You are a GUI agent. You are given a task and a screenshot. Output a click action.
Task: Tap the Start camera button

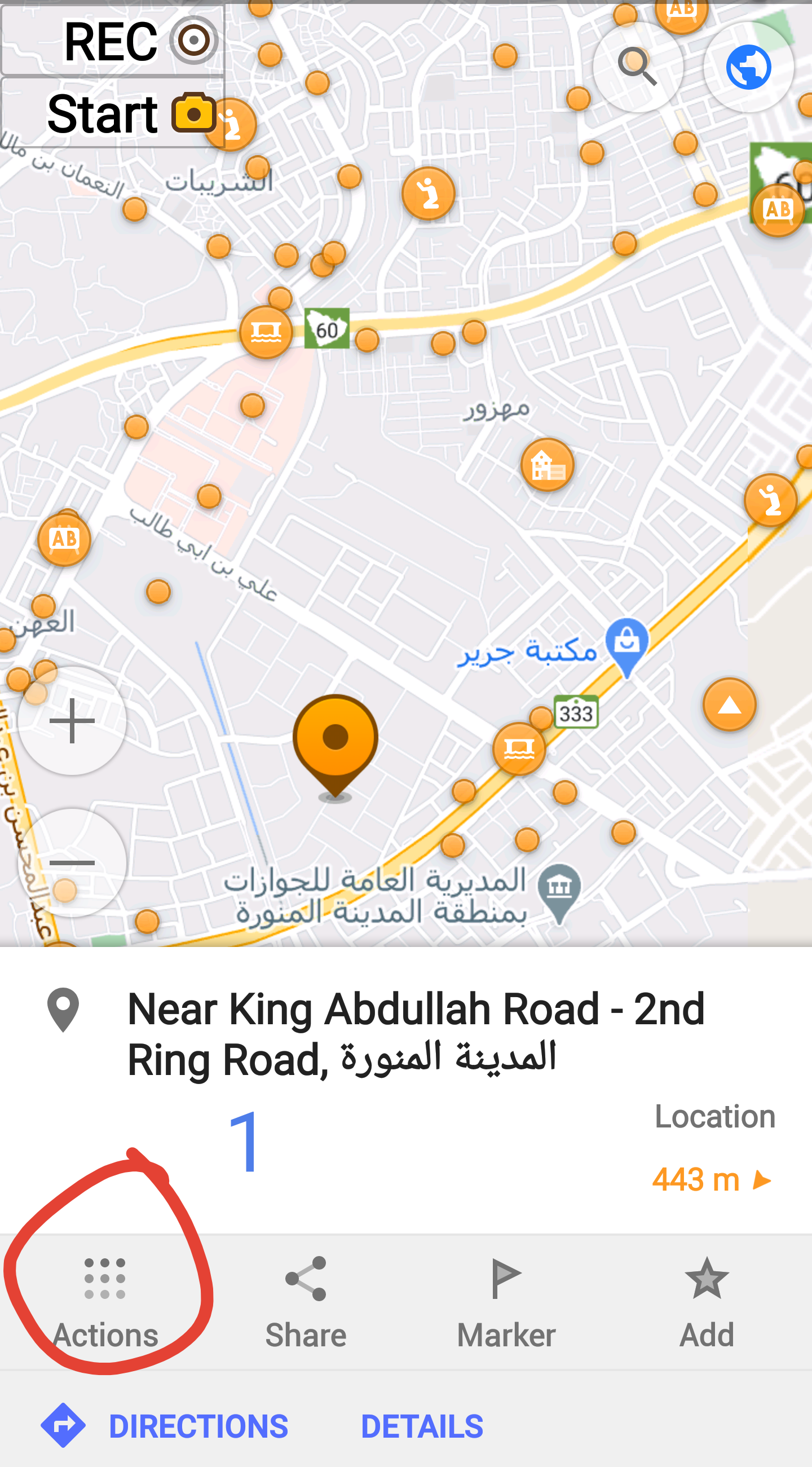112,113
